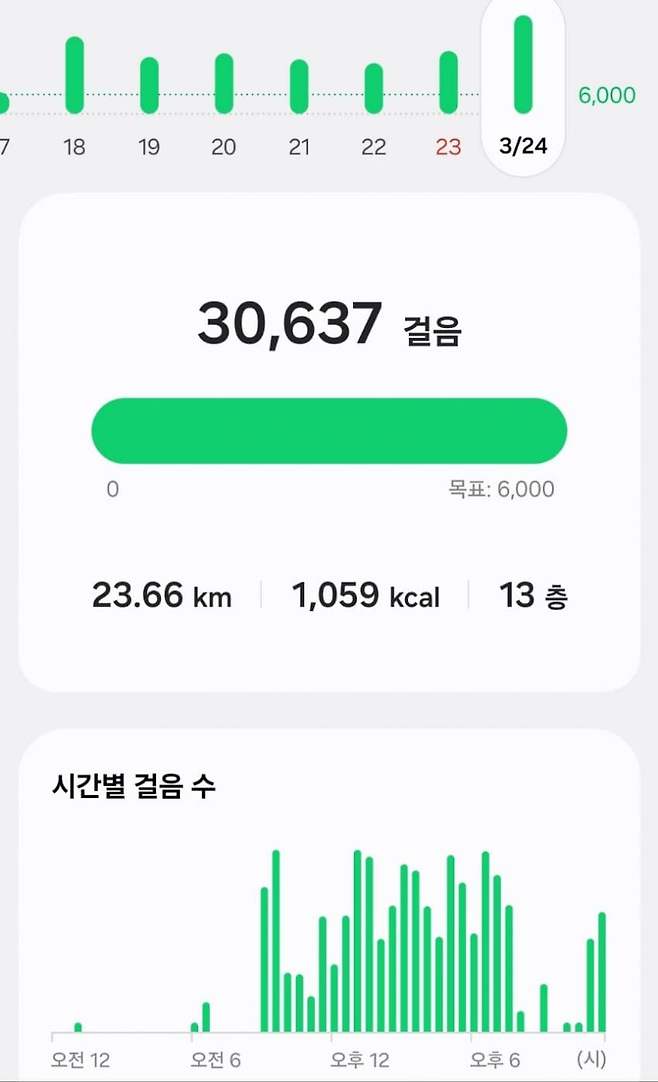Image resolution: width=658 pixels, height=1082 pixels.
Task: View step data for day 21
Action: click(299, 87)
